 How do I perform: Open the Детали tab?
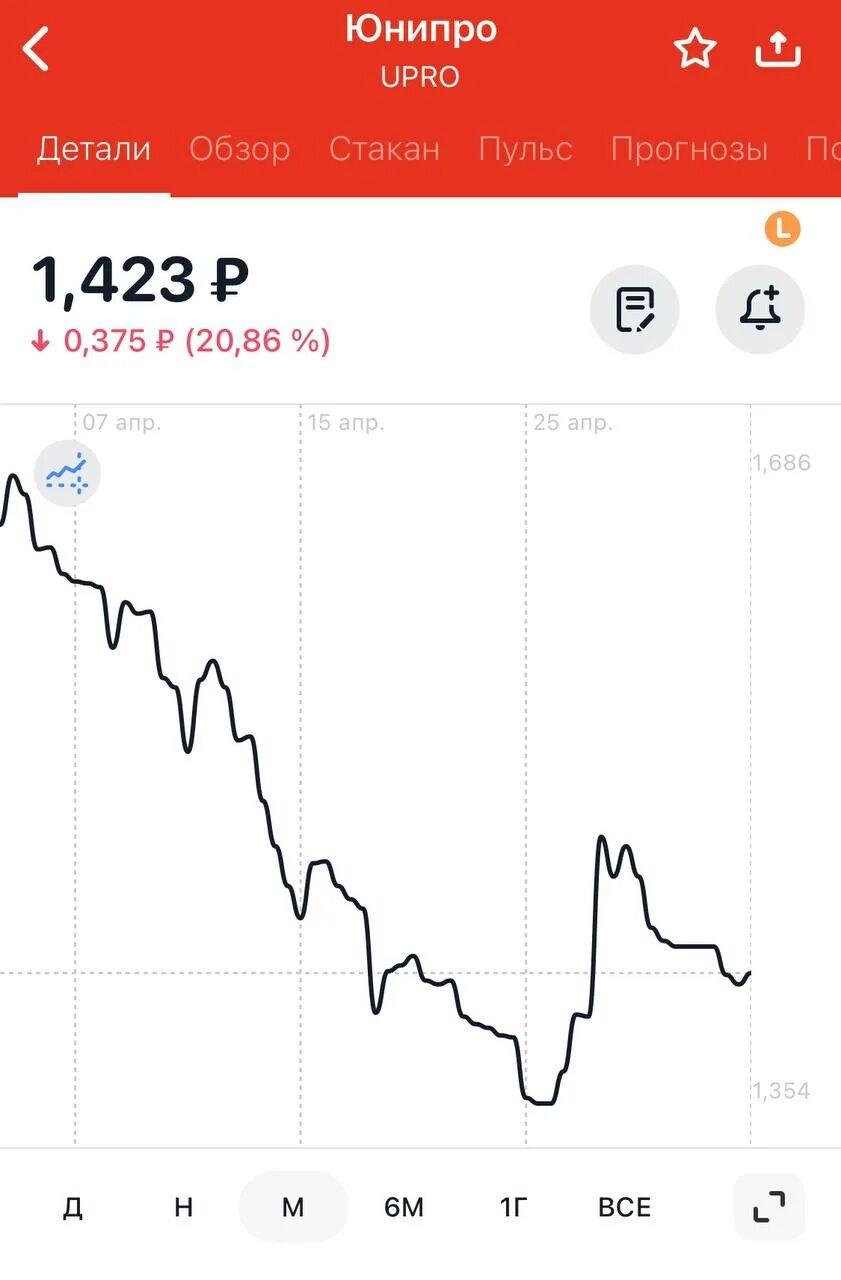[x=94, y=149]
